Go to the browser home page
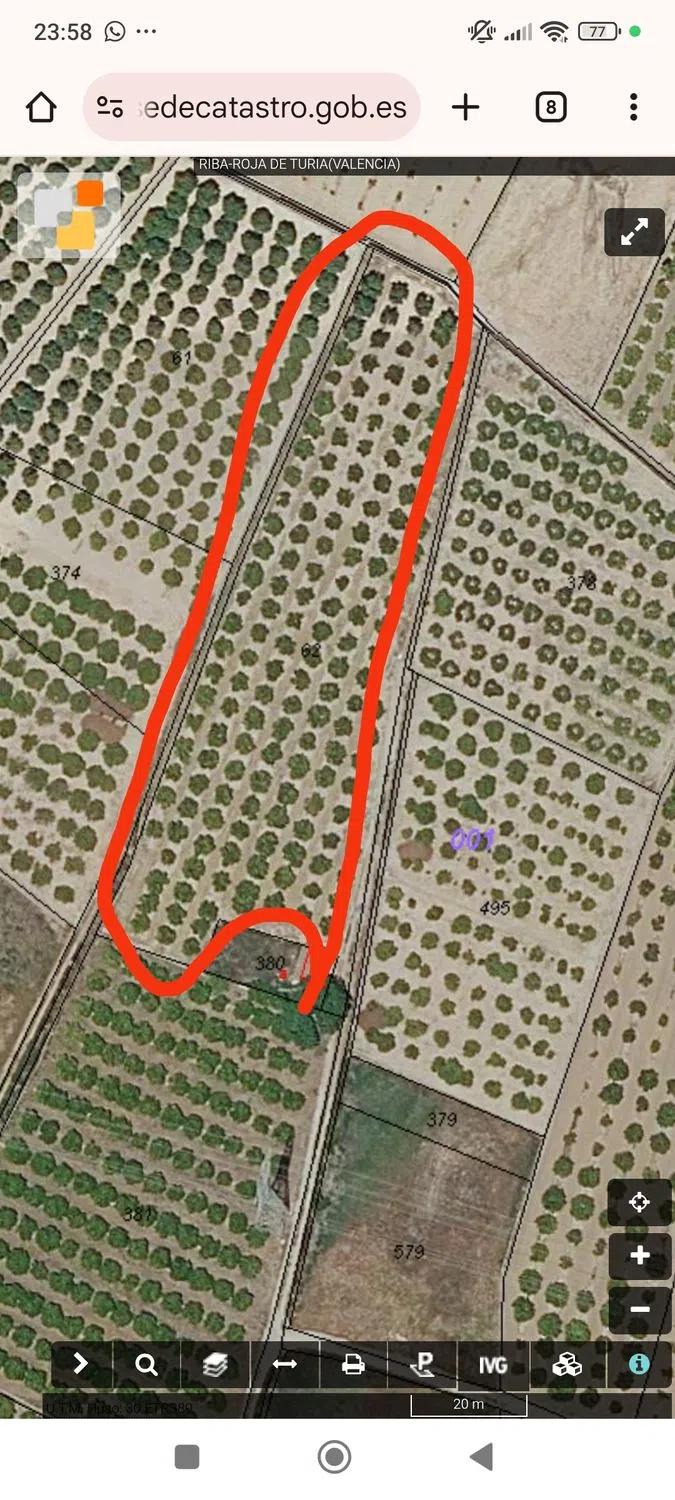Viewport: 675px width, 1500px height. 41,107
